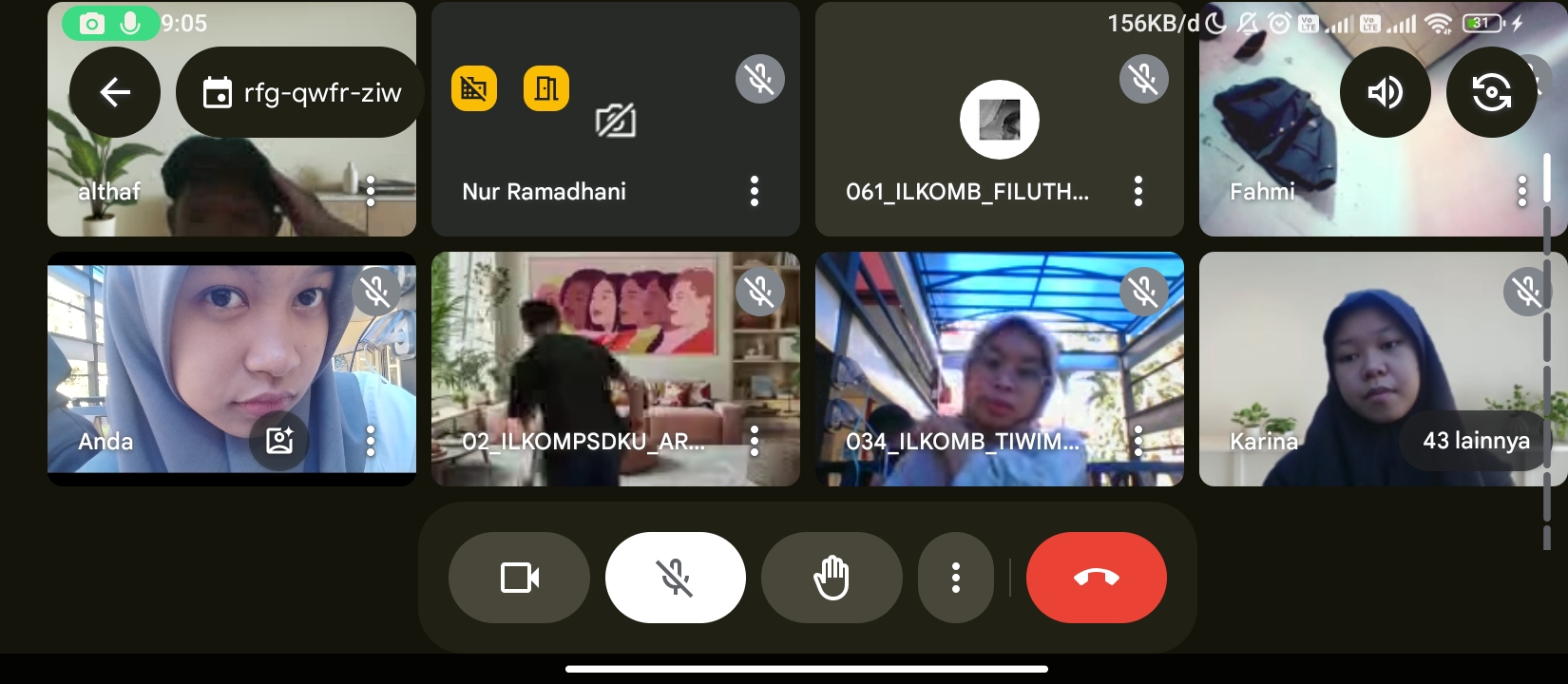Open more options in the call controls
Screen dimensions: 1568x684
click(x=955, y=578)
